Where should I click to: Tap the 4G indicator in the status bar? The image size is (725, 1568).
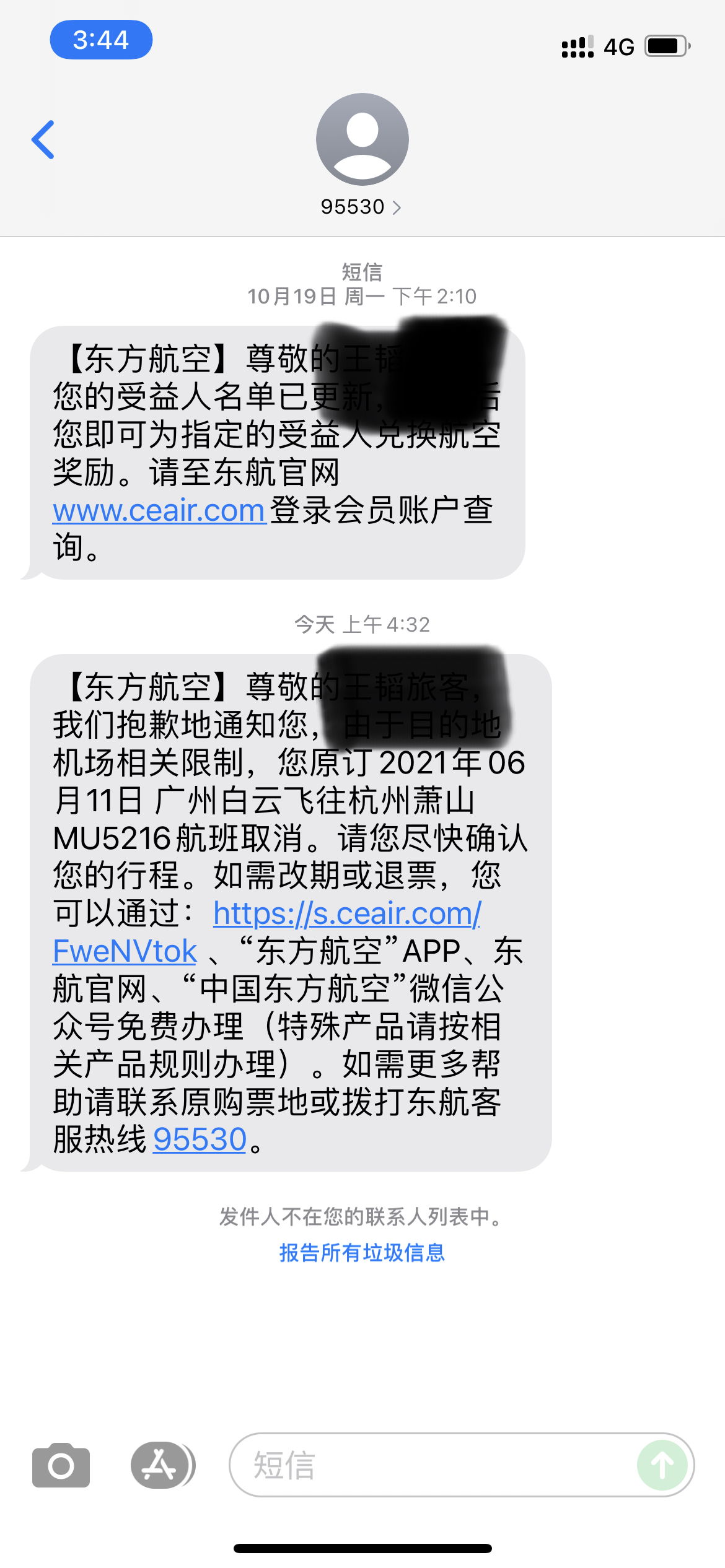point(618,45)
